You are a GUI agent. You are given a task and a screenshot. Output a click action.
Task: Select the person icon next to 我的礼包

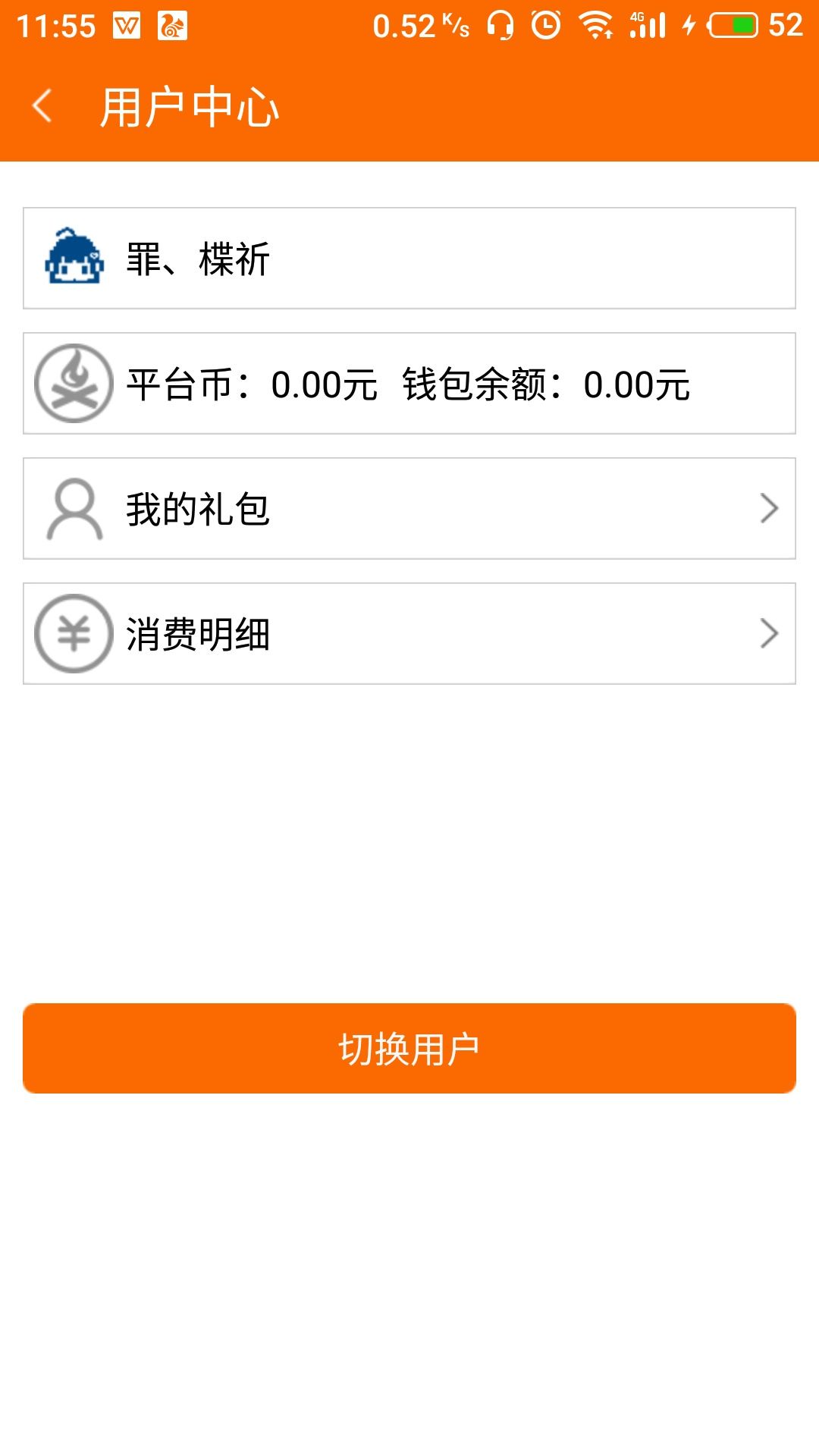[74, 508]
